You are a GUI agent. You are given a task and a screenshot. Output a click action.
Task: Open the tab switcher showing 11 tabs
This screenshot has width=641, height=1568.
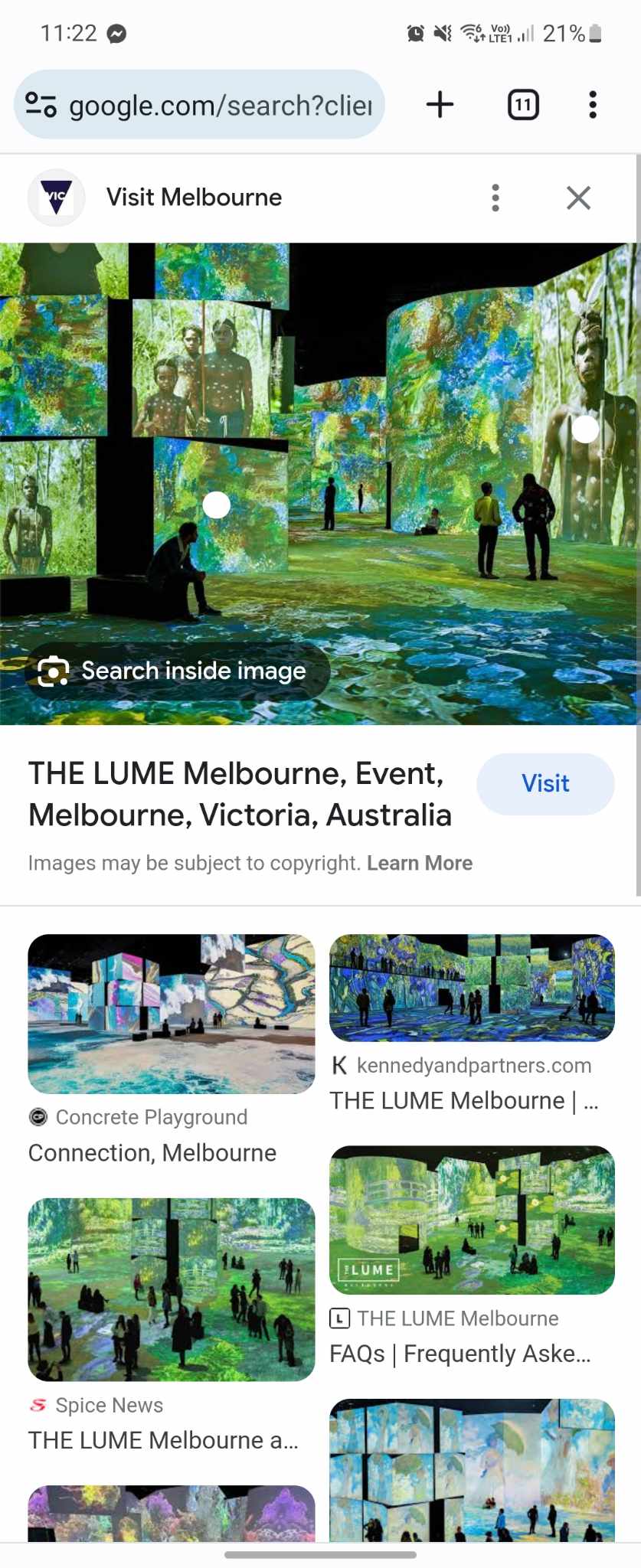[523, 105]
